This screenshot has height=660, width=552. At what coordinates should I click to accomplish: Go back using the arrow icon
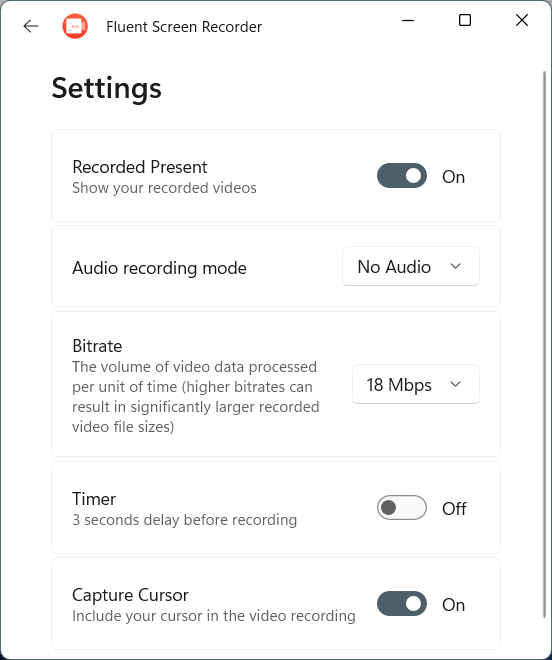coord(31,26)
